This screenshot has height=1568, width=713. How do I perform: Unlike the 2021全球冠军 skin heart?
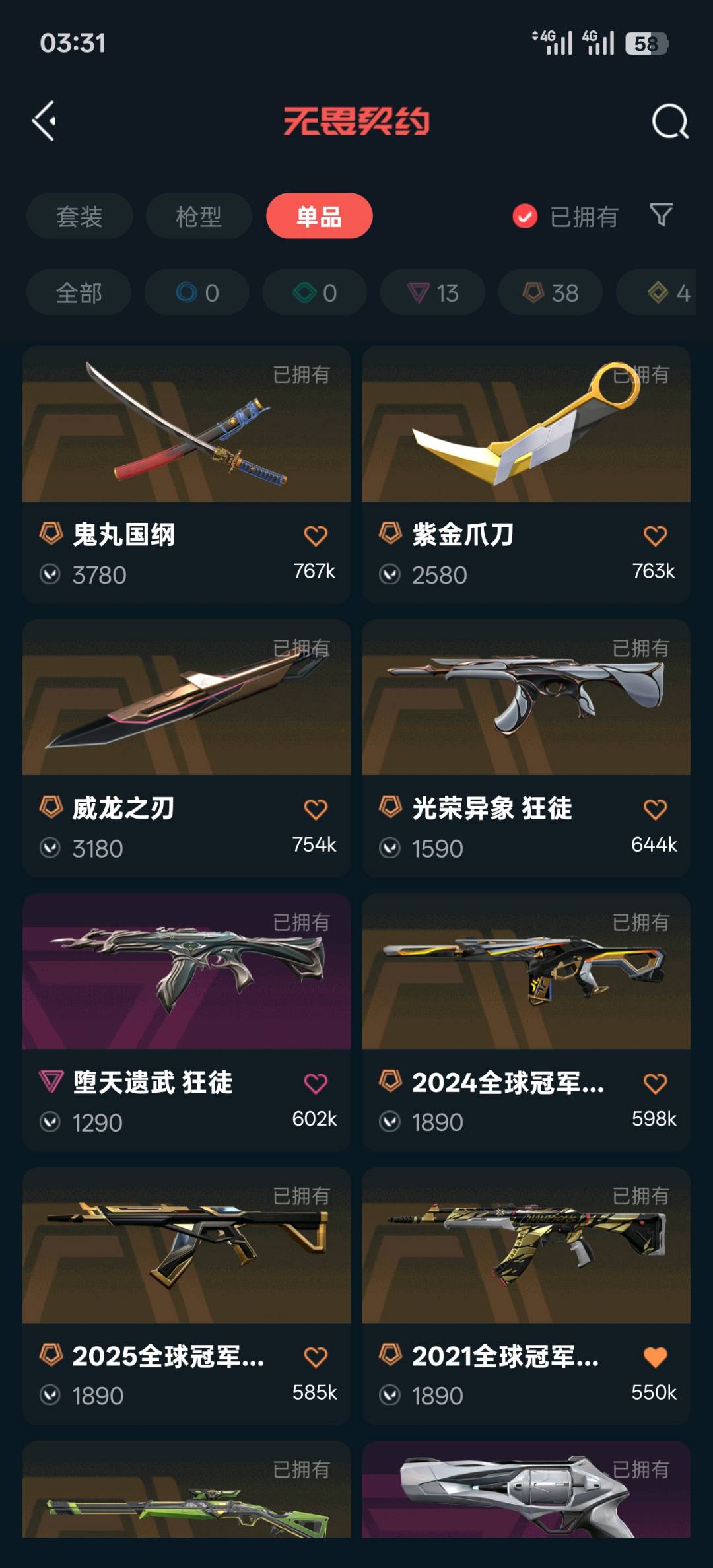[x=655, y=1357]
